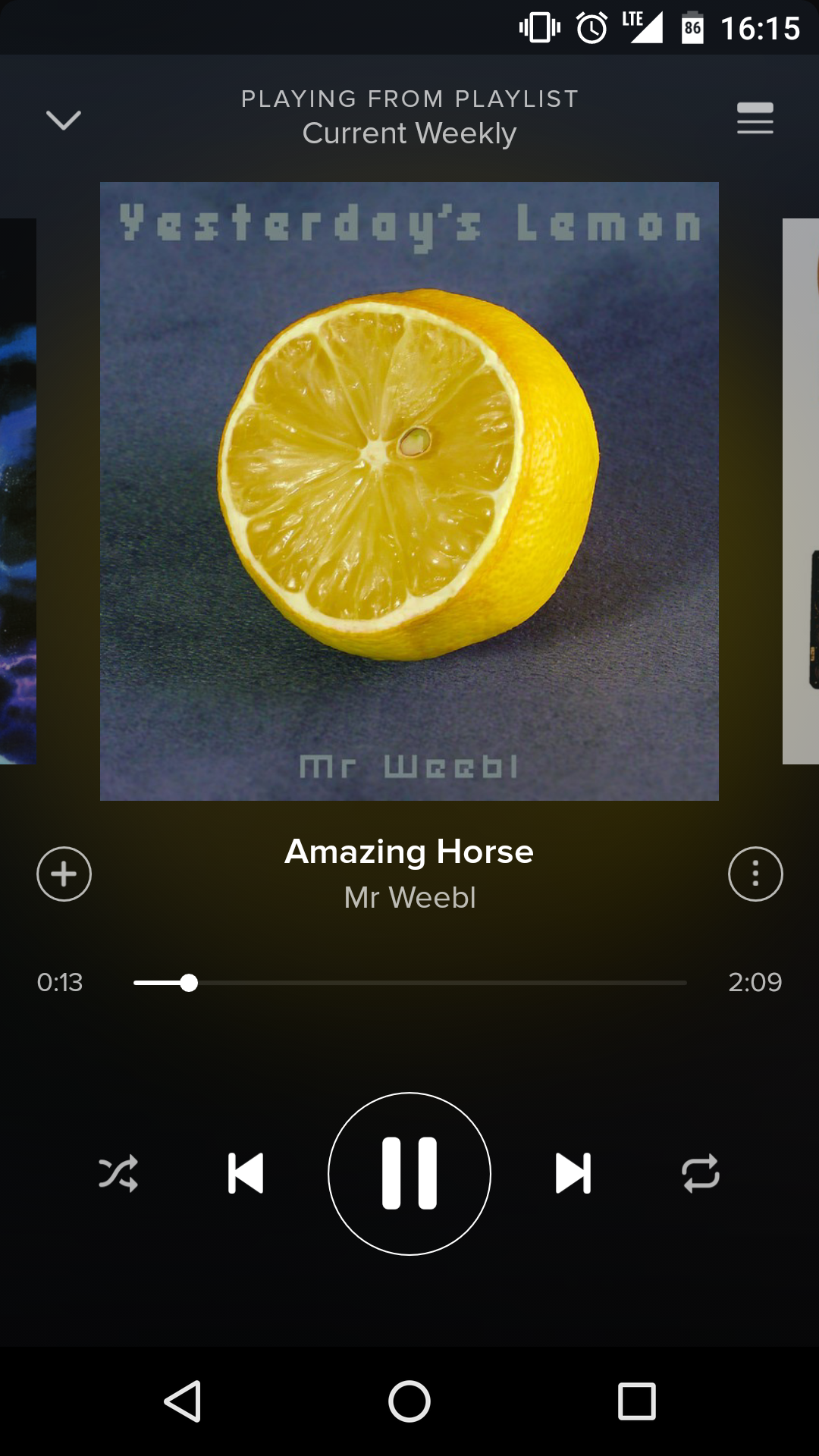Open the play queue icon

tap(755, 118)
